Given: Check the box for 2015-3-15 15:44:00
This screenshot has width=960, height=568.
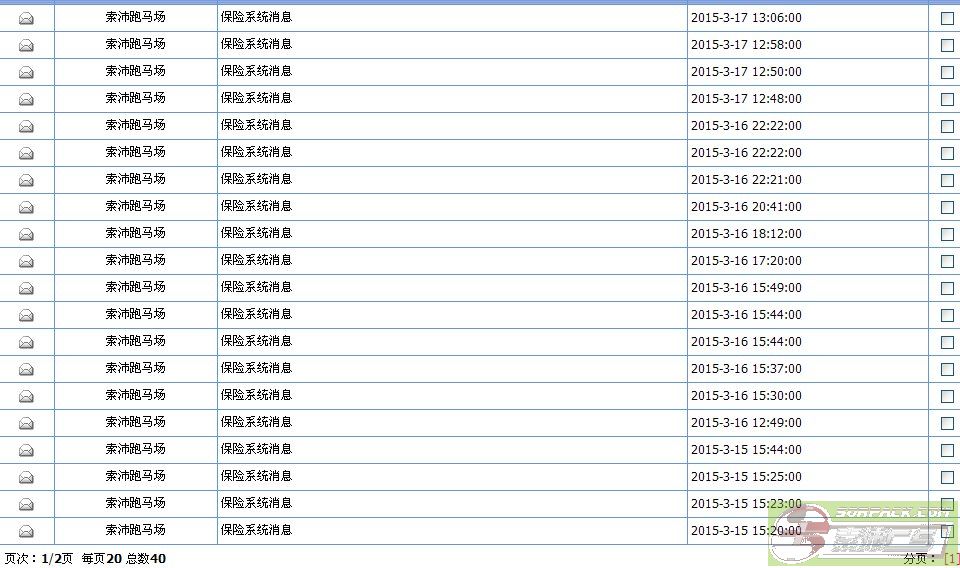Looking at the screenshot, I should [x=947, y=450].
